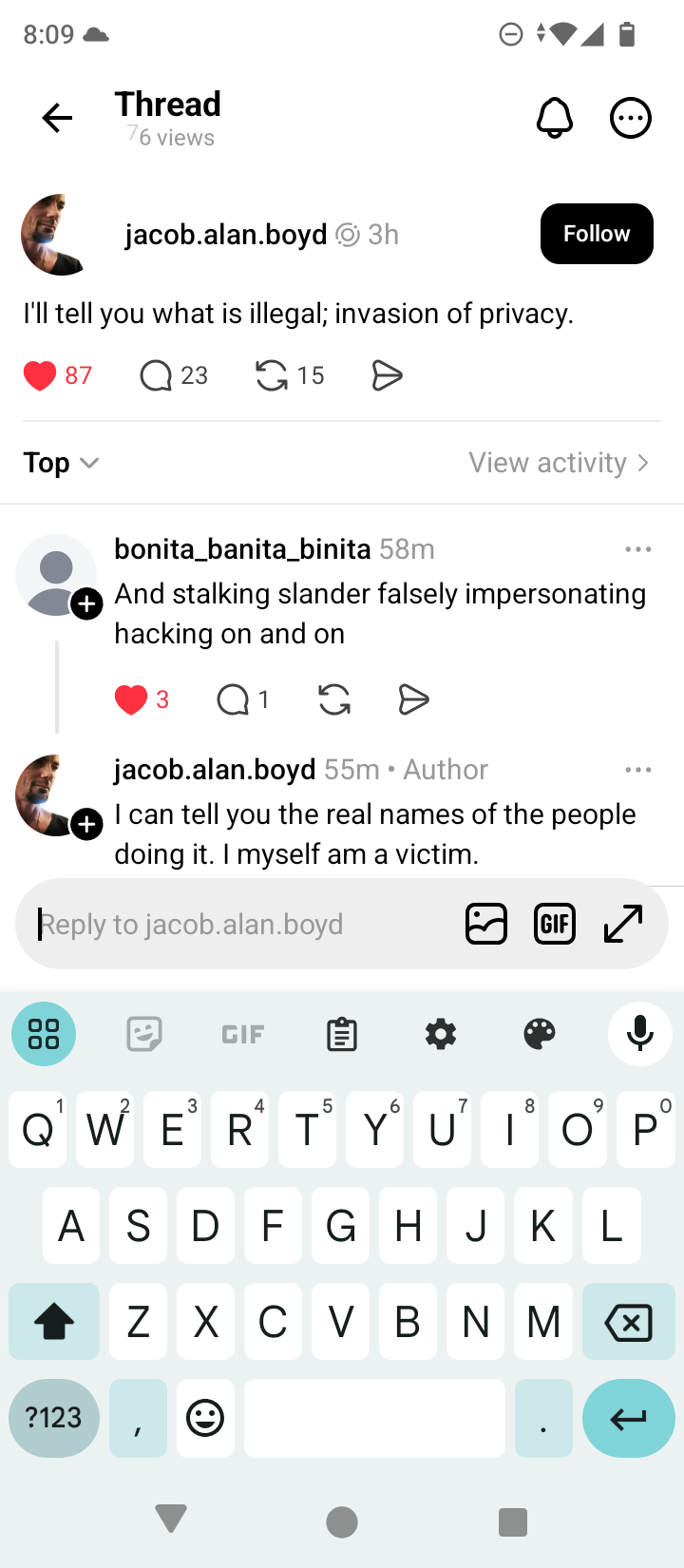Open the 23 replies on the main post
684x1568 pixels.
point(157,376)
